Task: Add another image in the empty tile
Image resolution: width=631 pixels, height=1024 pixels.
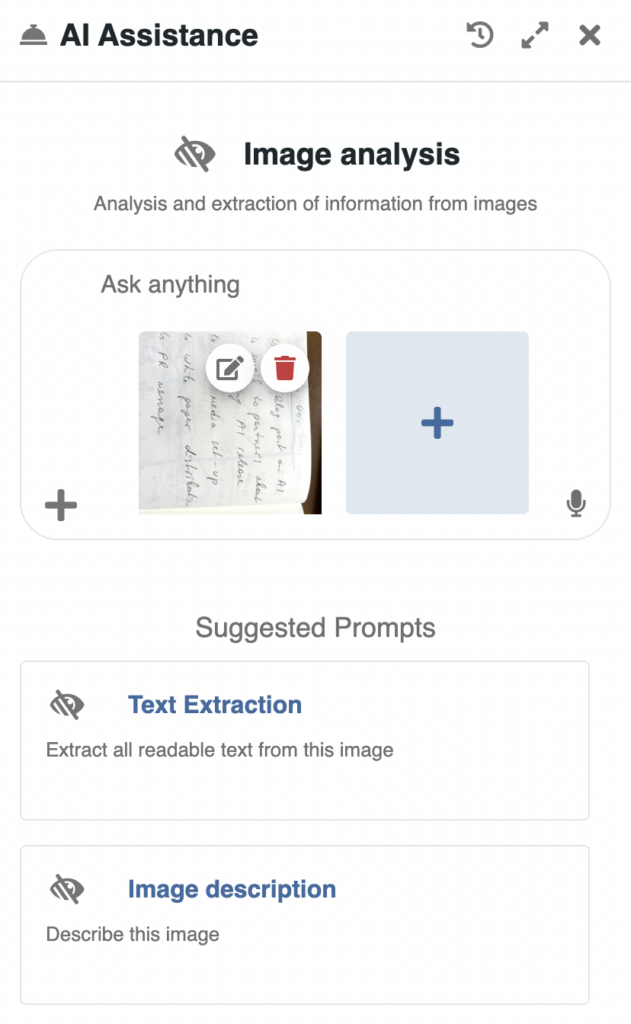Action: (437, 423)
